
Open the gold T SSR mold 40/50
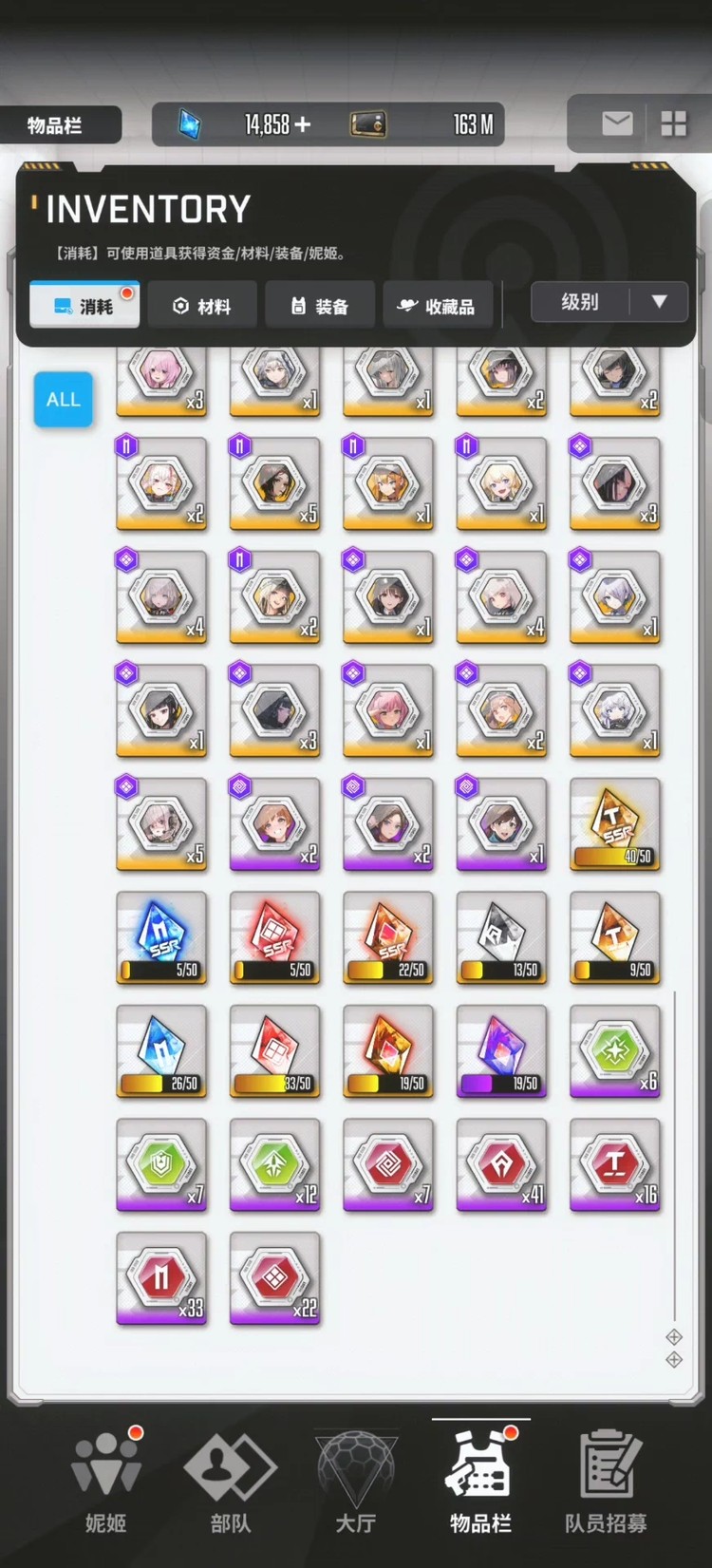tap(615, 823)
